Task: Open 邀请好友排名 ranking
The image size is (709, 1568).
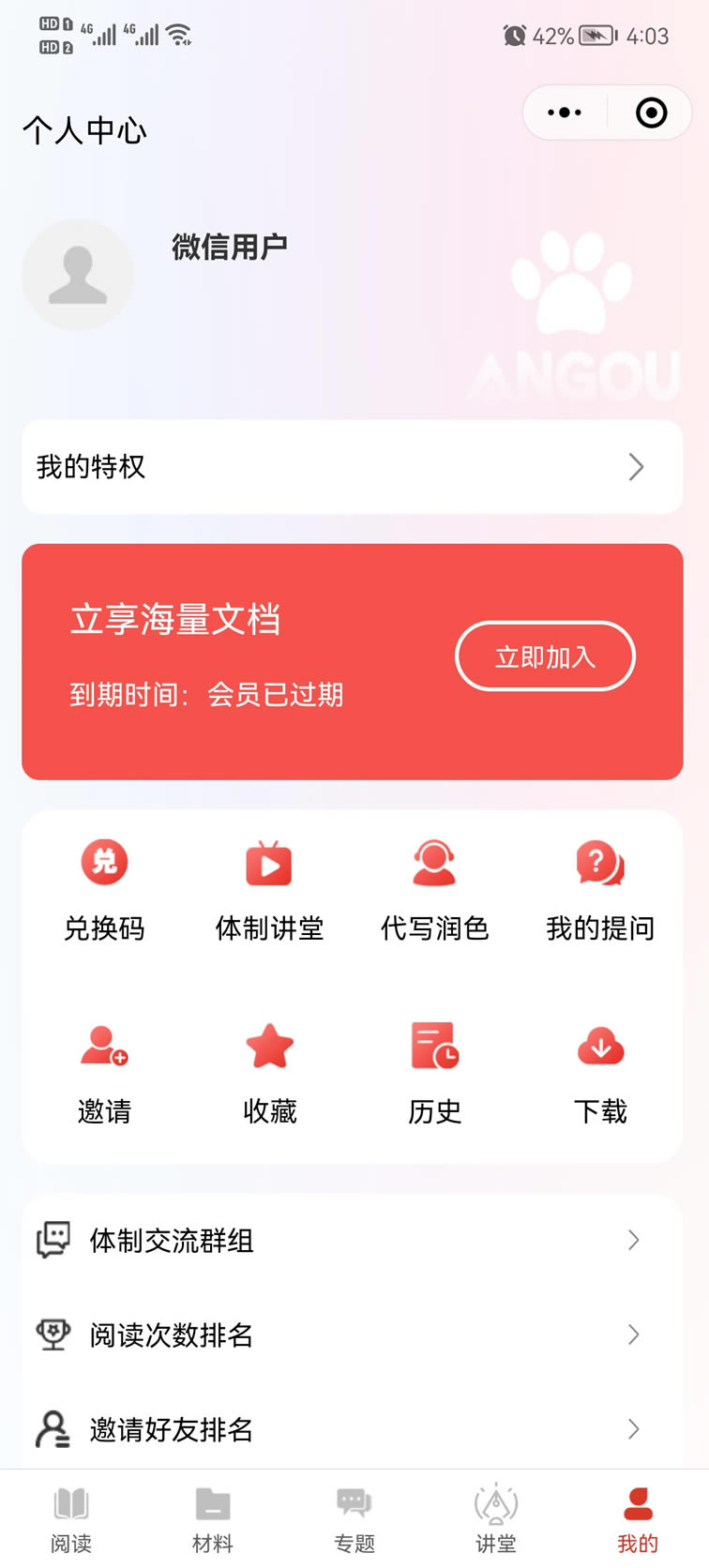Action: click(353, 1428)
